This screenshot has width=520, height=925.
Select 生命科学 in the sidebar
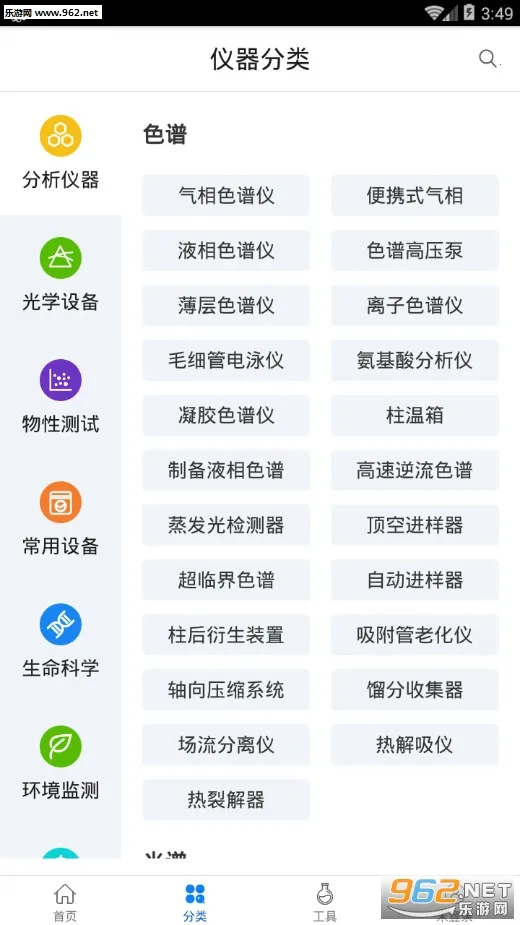60,642
